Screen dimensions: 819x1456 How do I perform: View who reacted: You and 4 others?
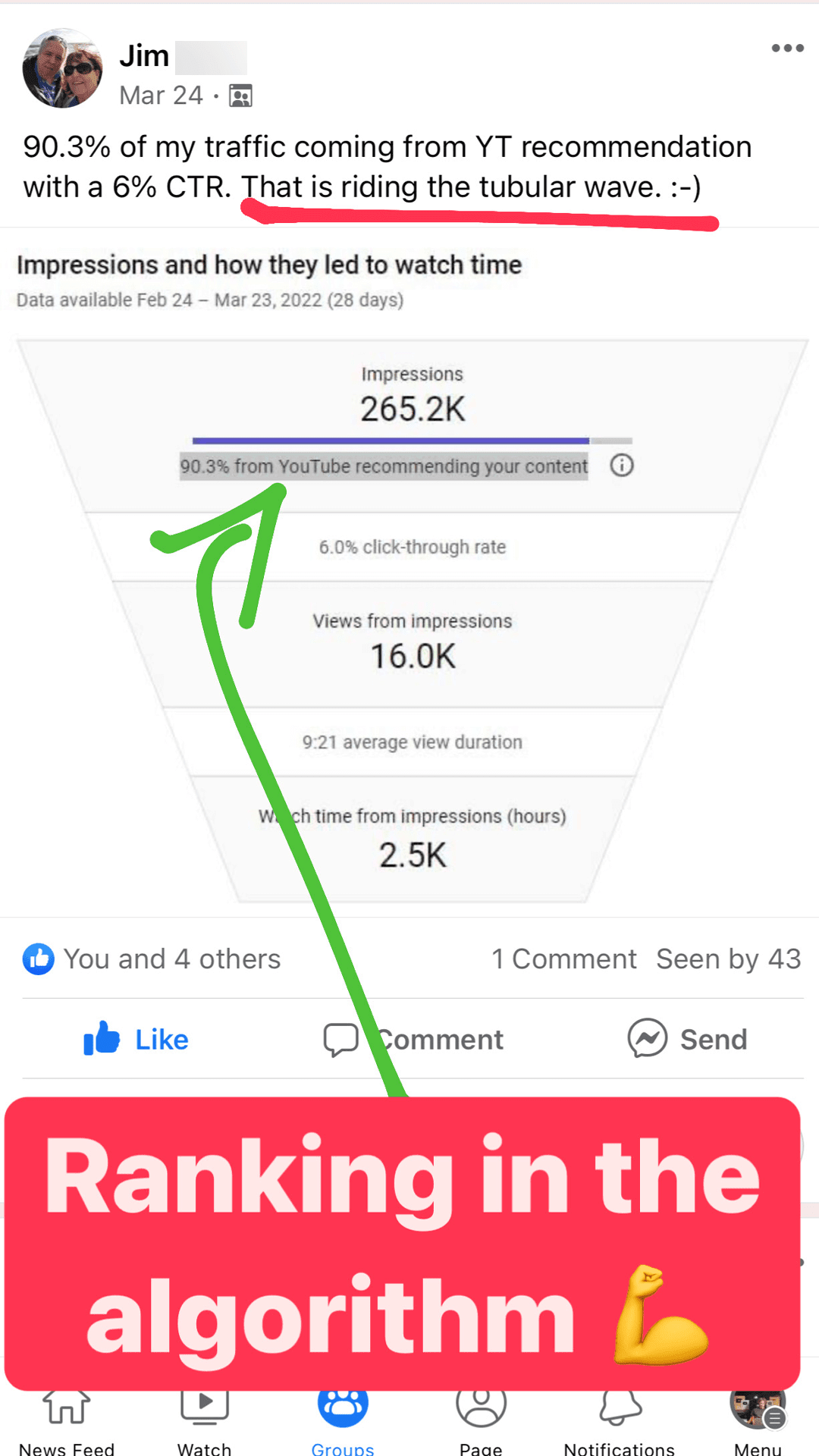(152, 959)
